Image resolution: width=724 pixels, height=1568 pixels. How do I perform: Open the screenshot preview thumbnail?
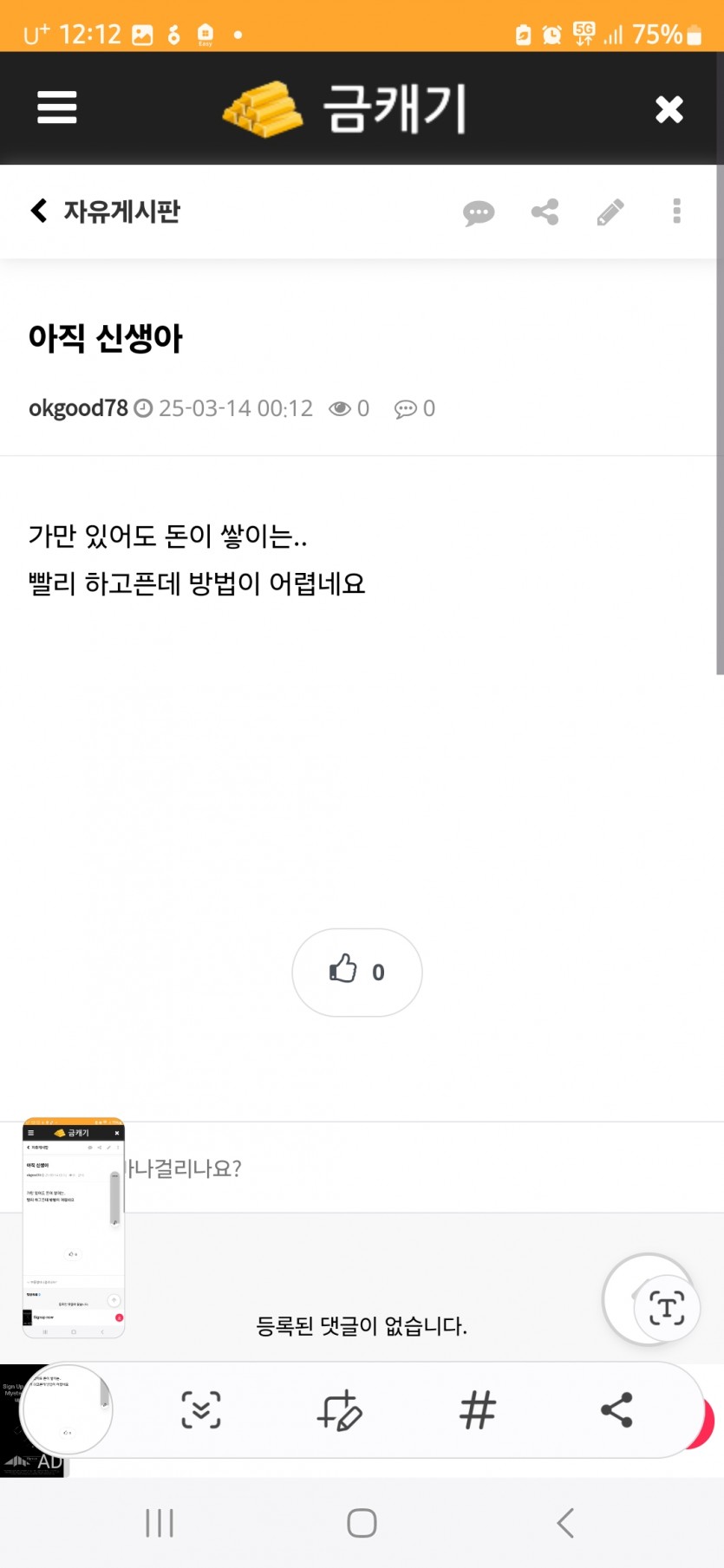(x=74, y=1227)
